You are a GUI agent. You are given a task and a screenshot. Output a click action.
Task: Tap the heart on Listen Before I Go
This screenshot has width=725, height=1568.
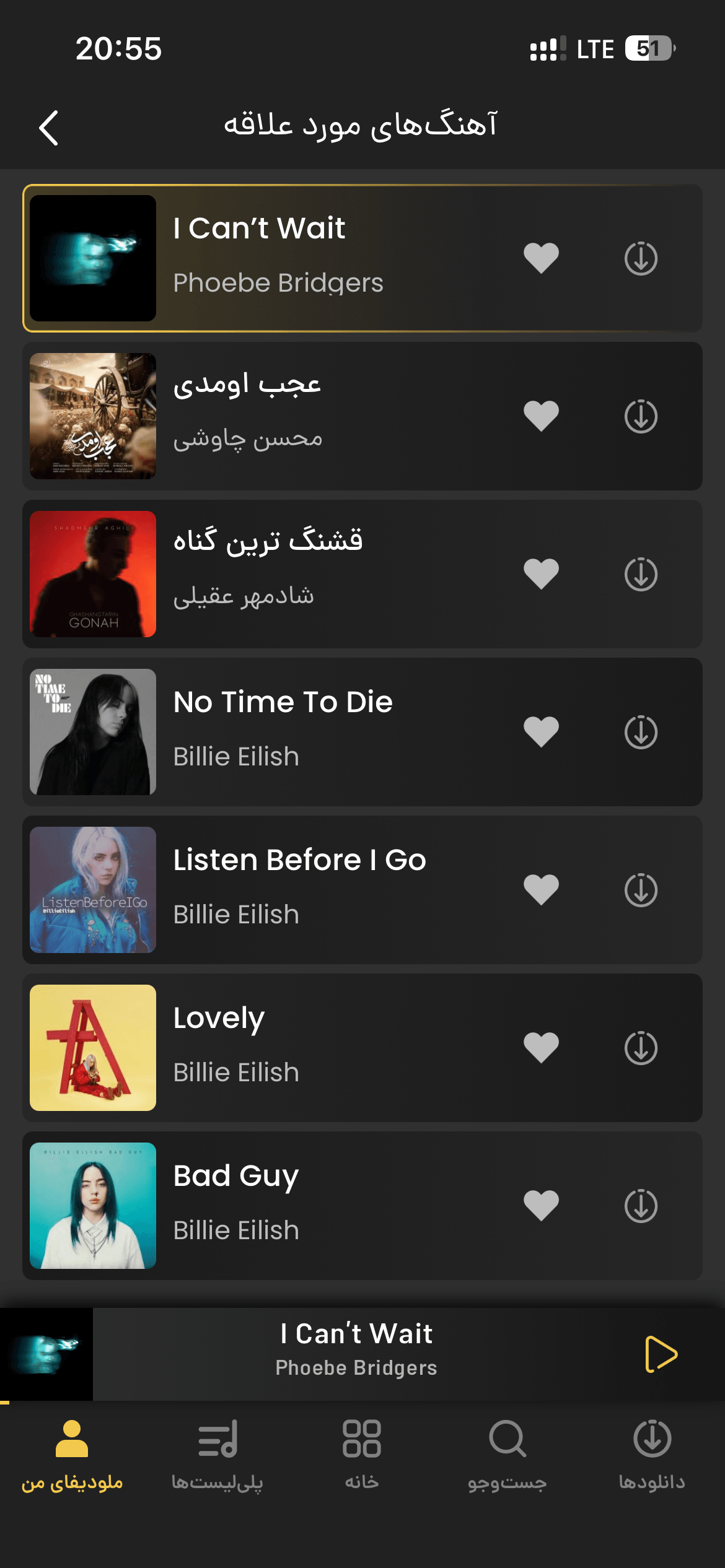point(541,889)
